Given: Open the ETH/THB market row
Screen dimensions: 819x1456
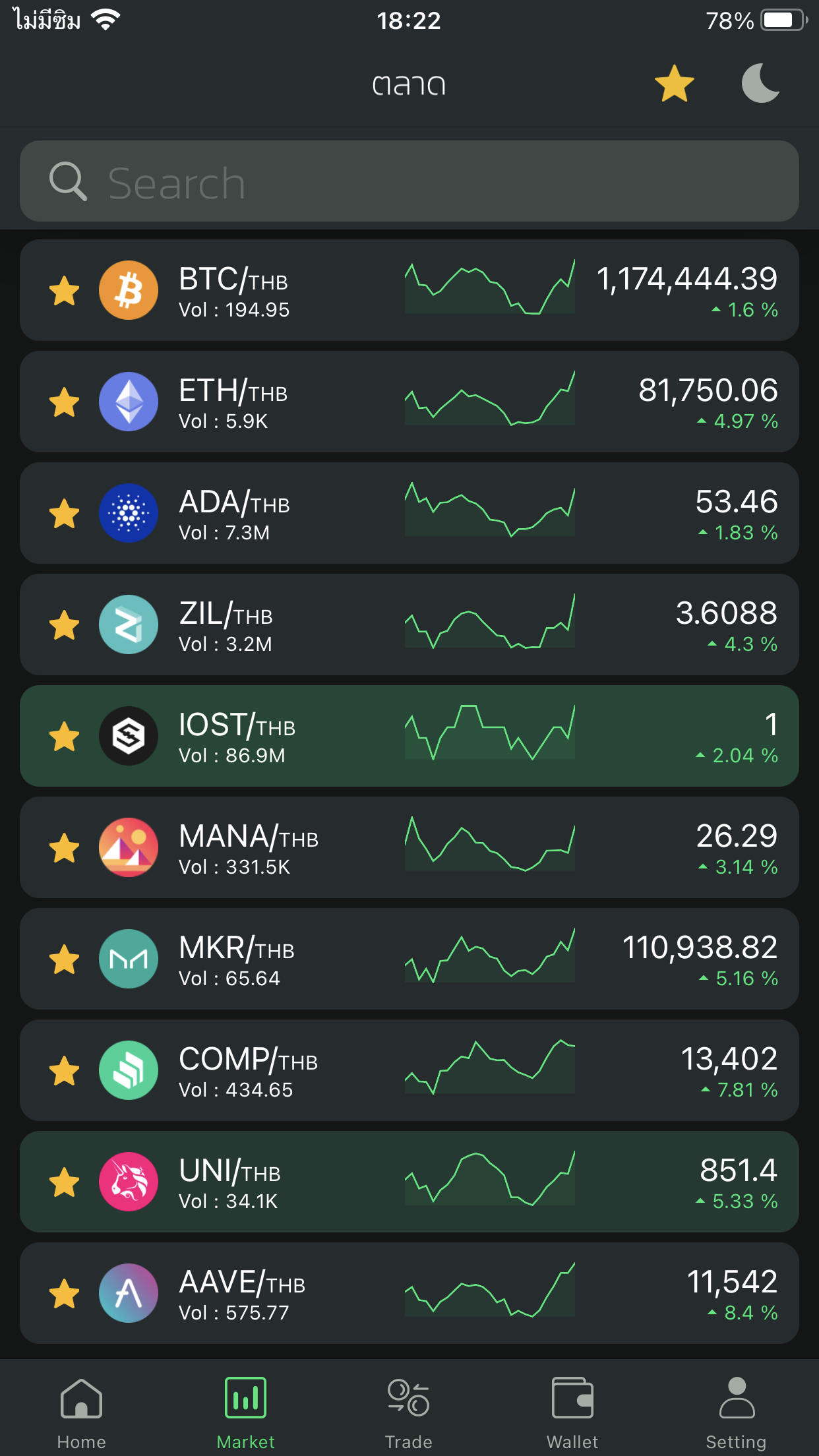Looking at the screenshot, I should 409,402.
